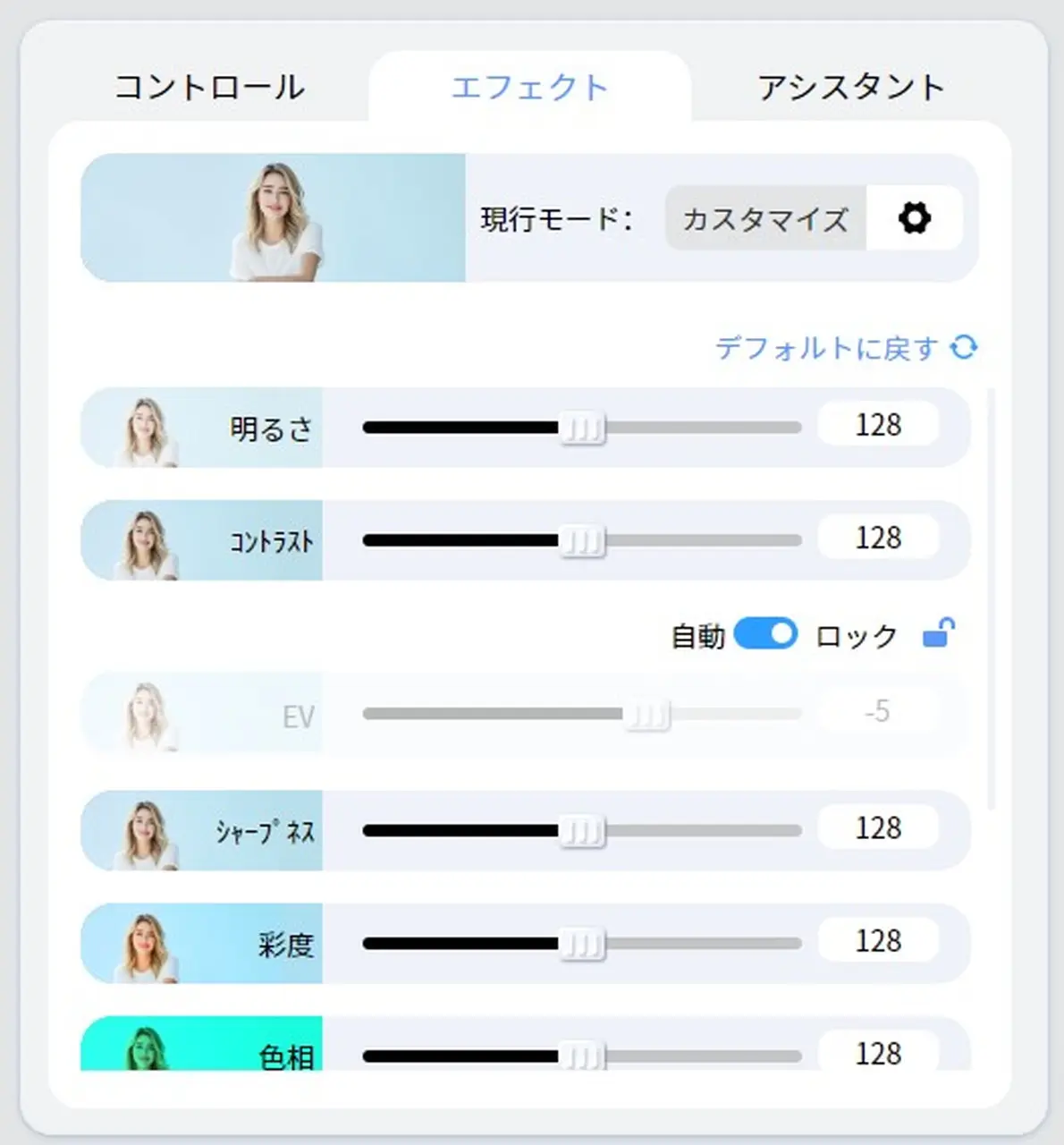The width and height of the screenshot is (1064, 1145).
Task: Tap the ロック padlock icon
Action: (938, 633)
